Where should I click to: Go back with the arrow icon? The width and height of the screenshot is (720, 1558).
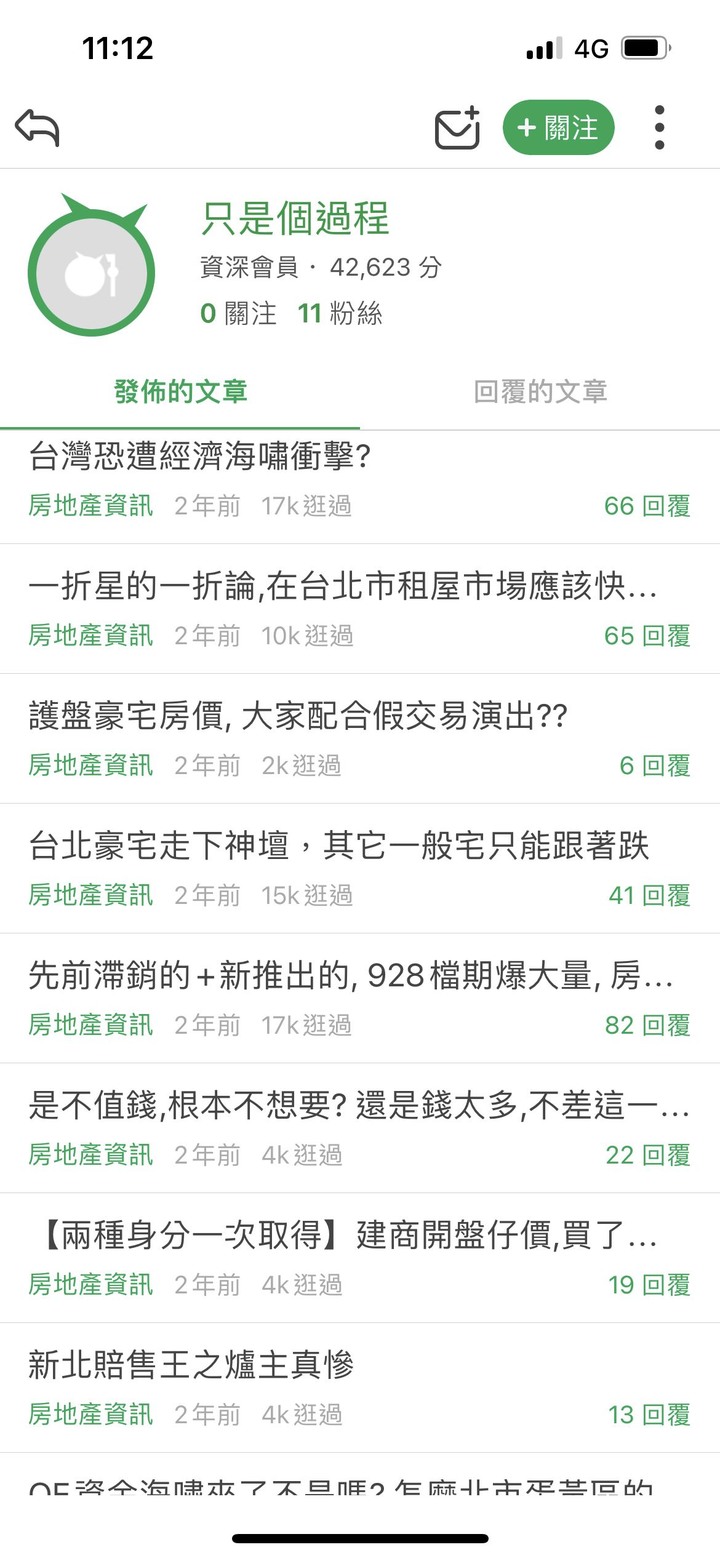[x=37, y=128]
